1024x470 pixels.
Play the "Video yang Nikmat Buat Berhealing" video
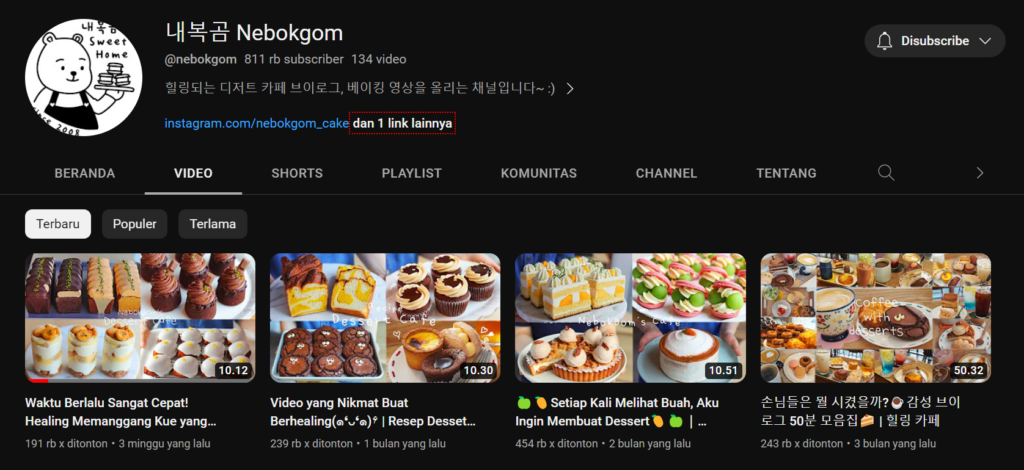point(385,318)
